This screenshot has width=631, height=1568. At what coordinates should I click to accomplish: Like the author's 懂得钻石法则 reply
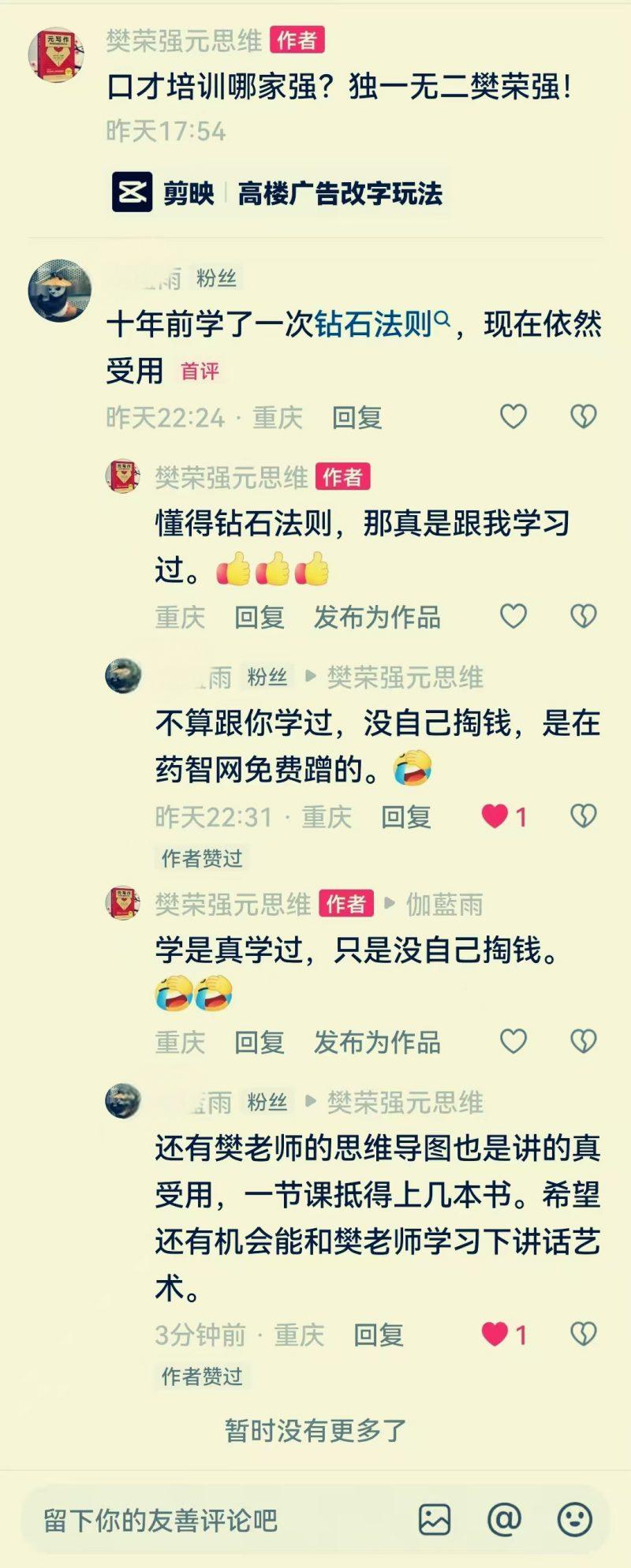pyautogui.click(x=513, y=616)
